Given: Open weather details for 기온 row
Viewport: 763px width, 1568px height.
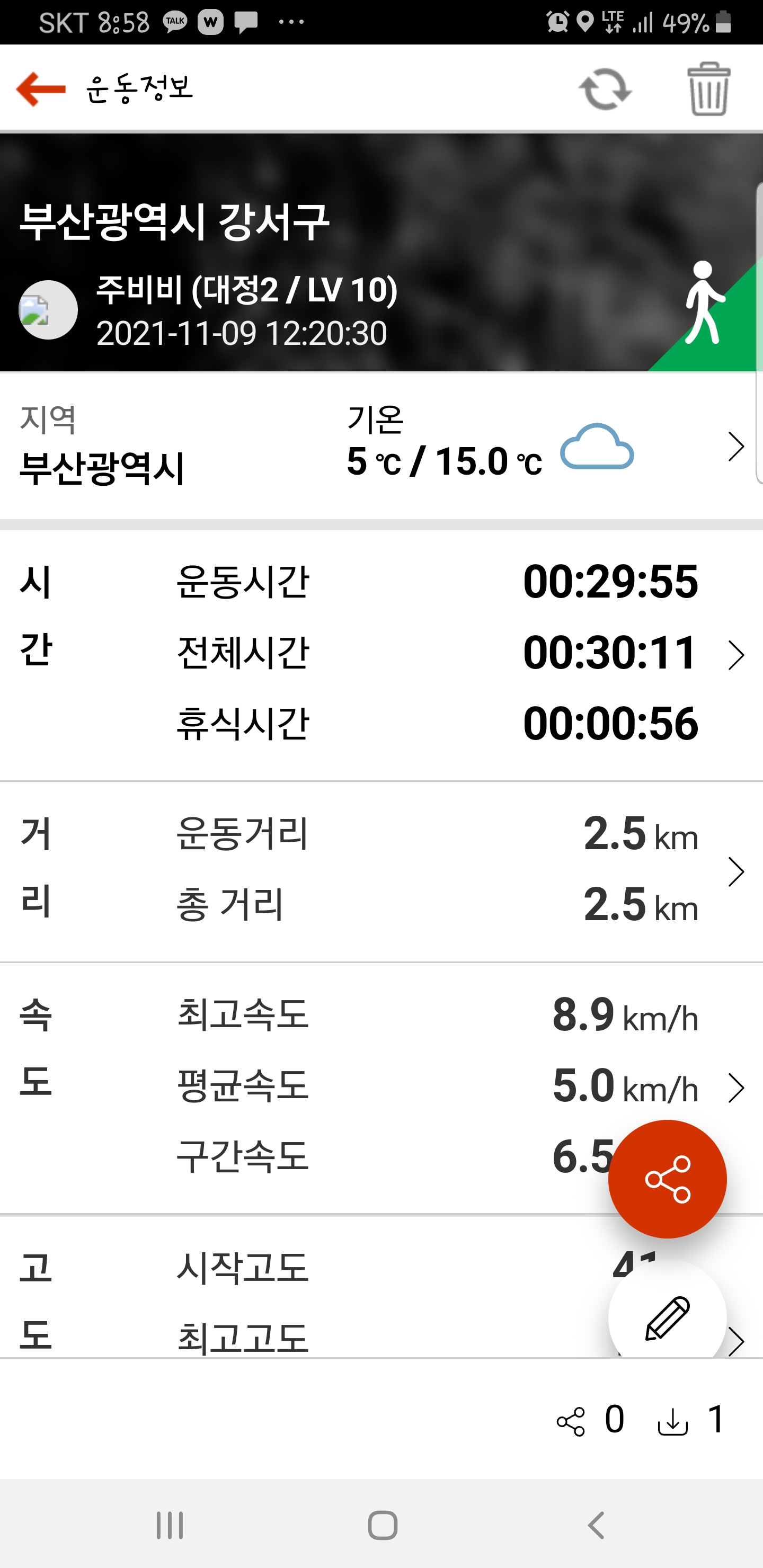Looking at the screenshot, I should (736, 447).
